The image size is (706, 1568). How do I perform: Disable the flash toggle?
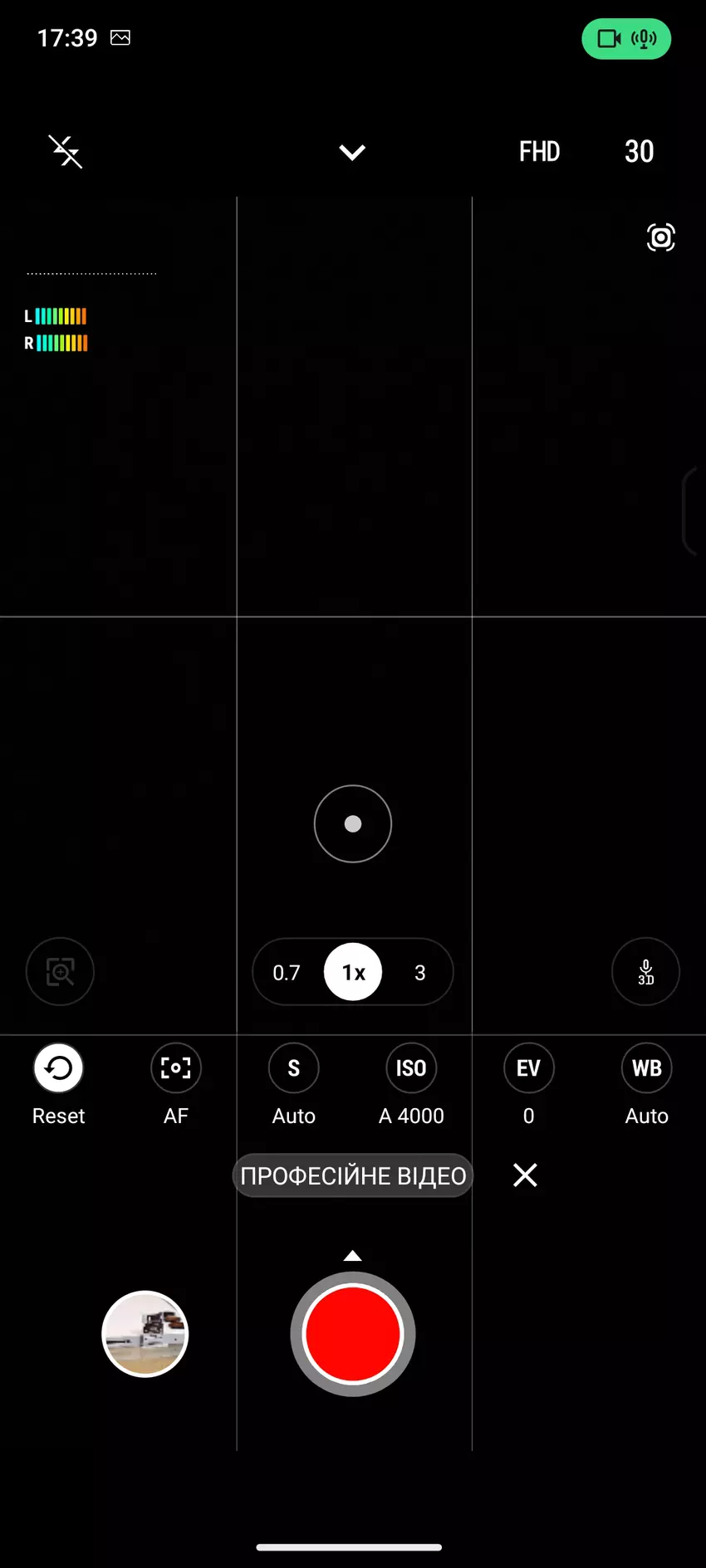coord(65,152)
